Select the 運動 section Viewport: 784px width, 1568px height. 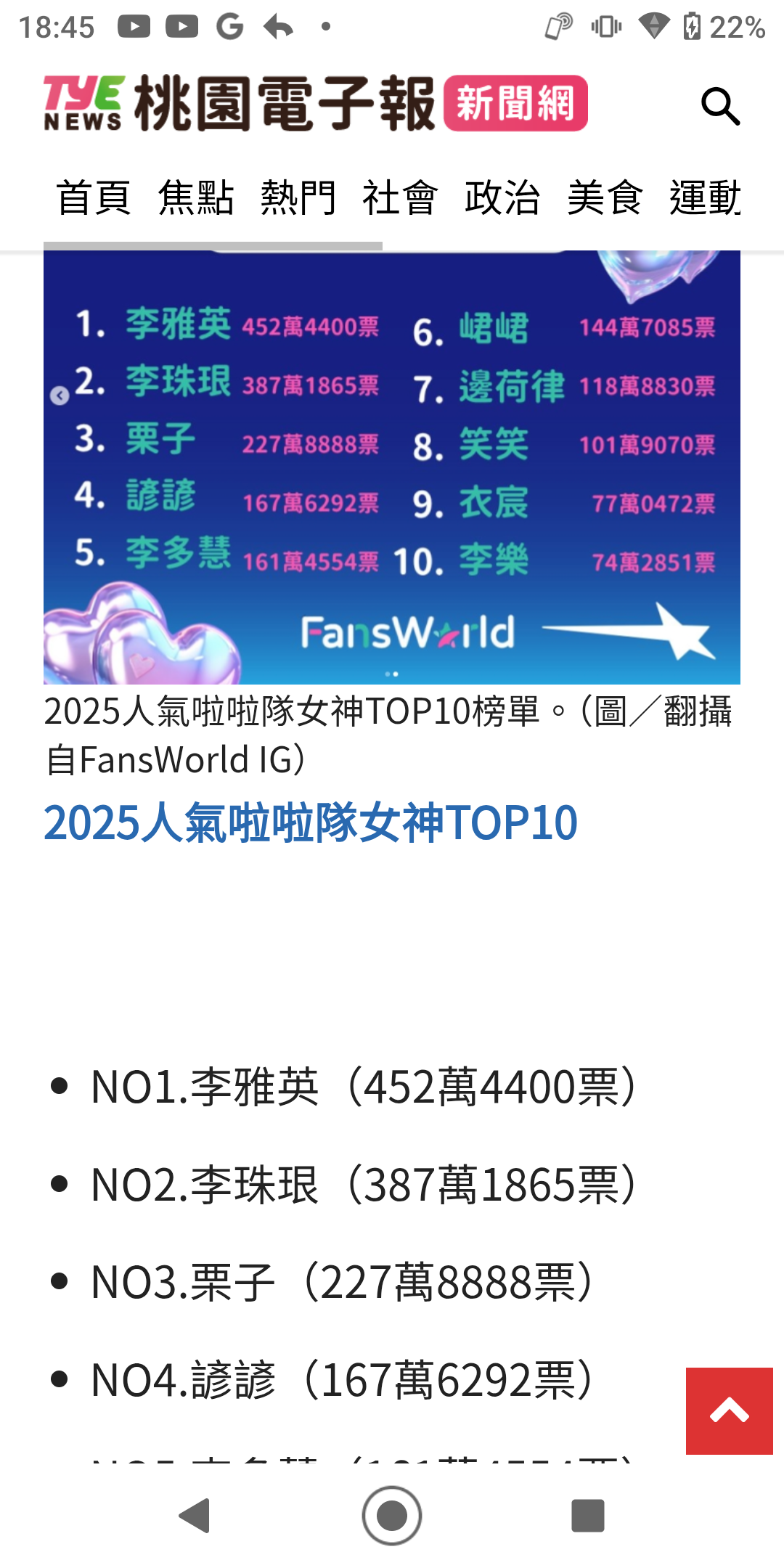coord(705,197)
